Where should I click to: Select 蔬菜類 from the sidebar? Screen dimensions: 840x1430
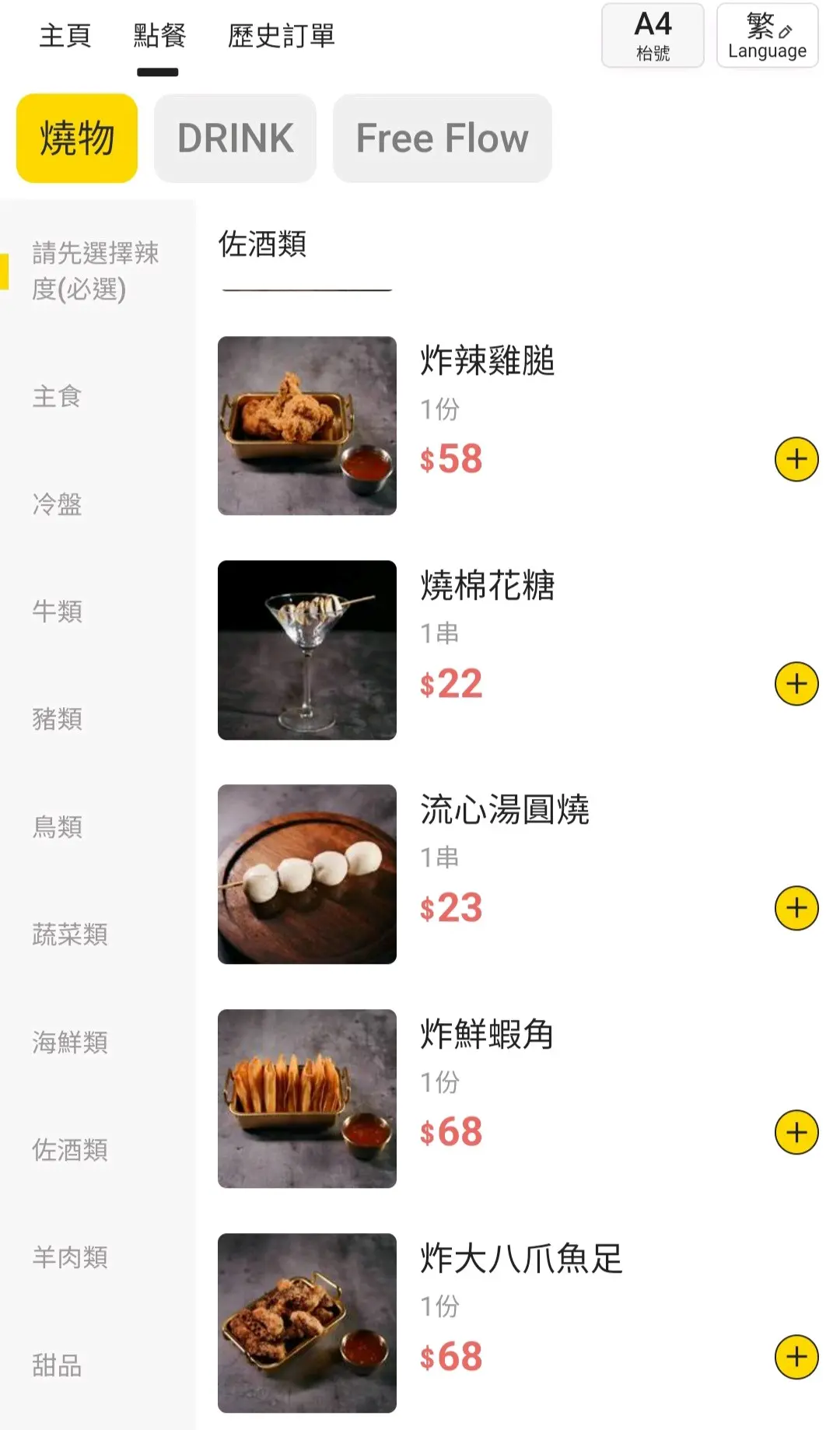coord(70,934)
